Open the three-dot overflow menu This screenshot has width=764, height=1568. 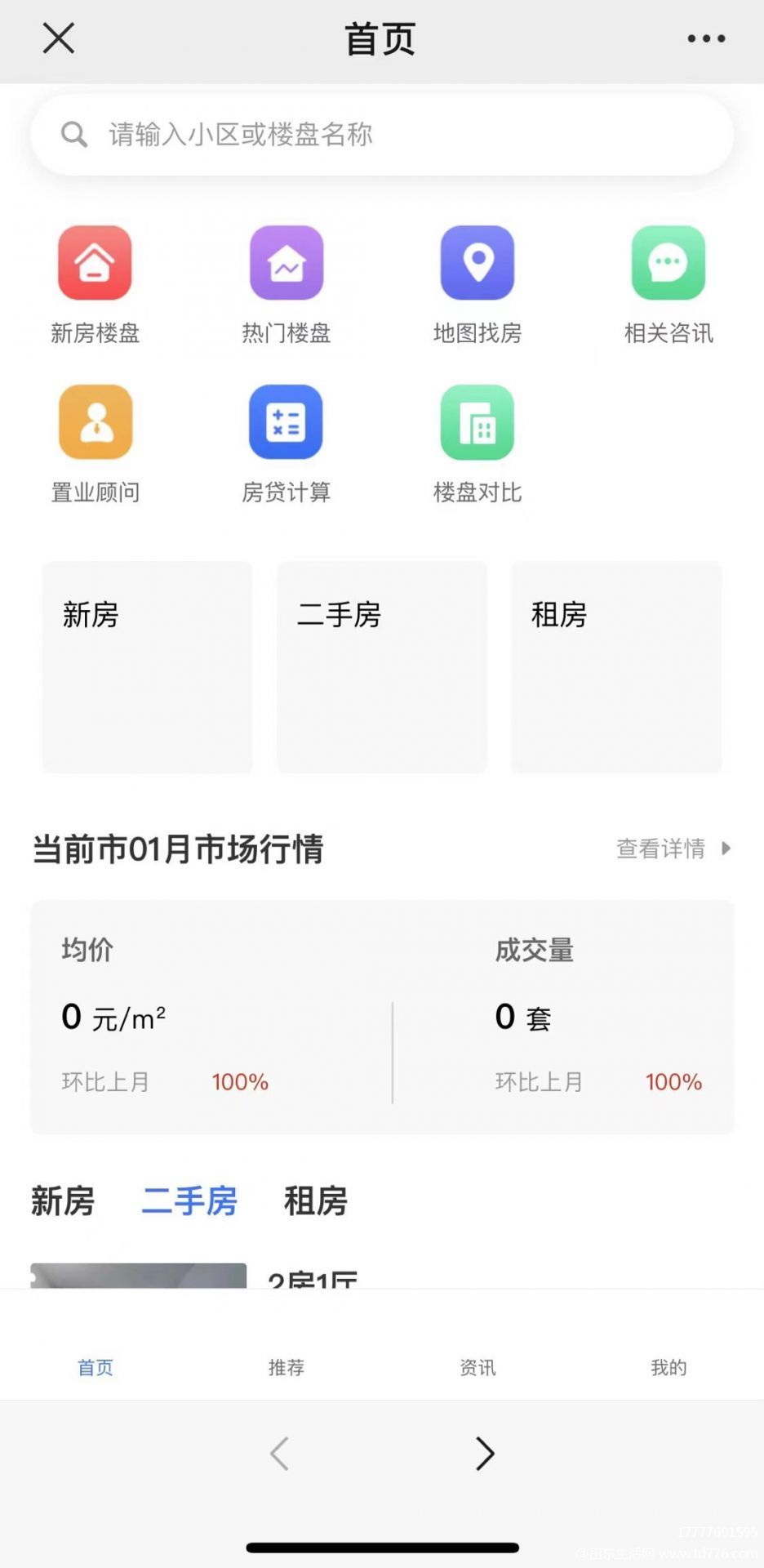(706, 38)
